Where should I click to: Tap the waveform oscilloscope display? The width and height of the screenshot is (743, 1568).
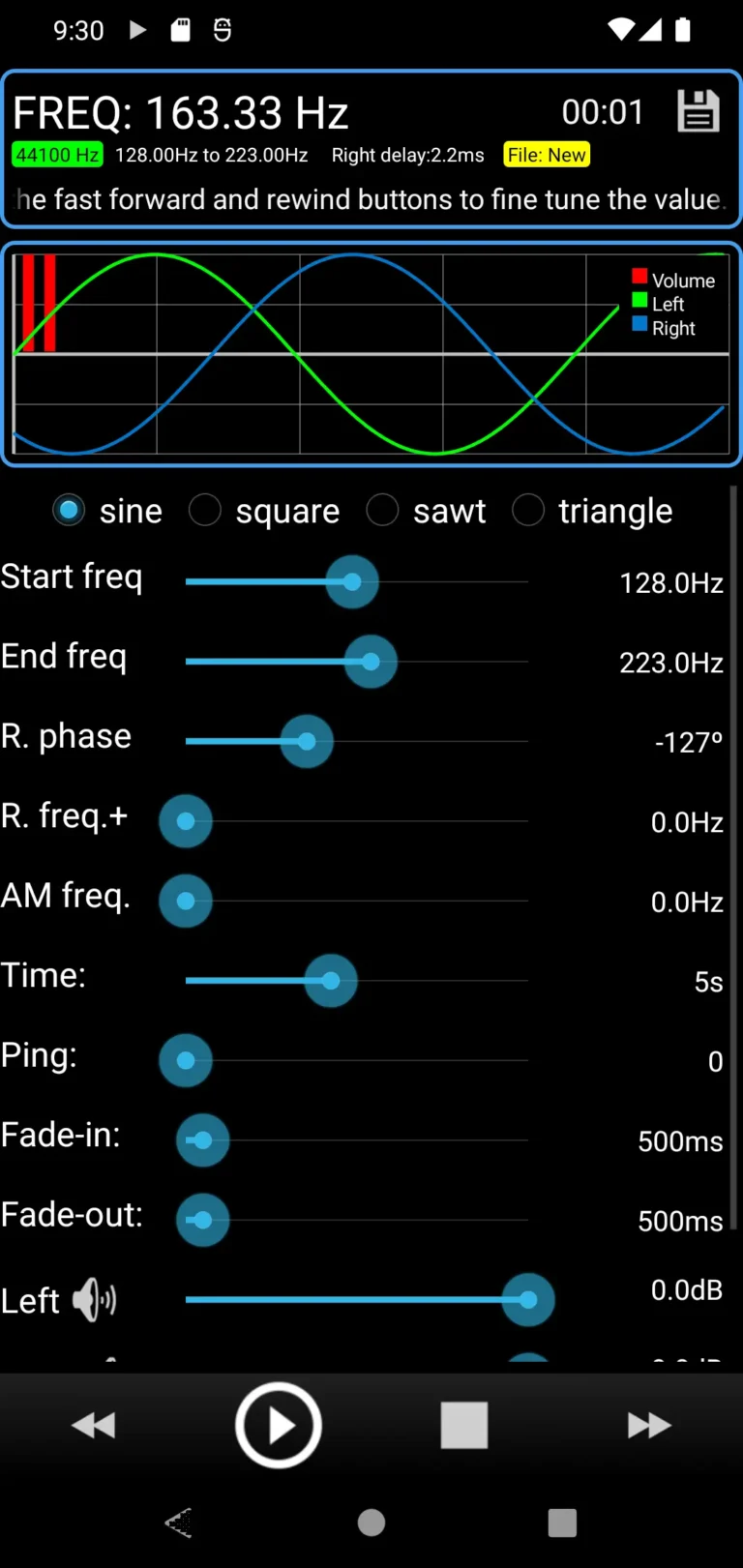click(371, 355)
